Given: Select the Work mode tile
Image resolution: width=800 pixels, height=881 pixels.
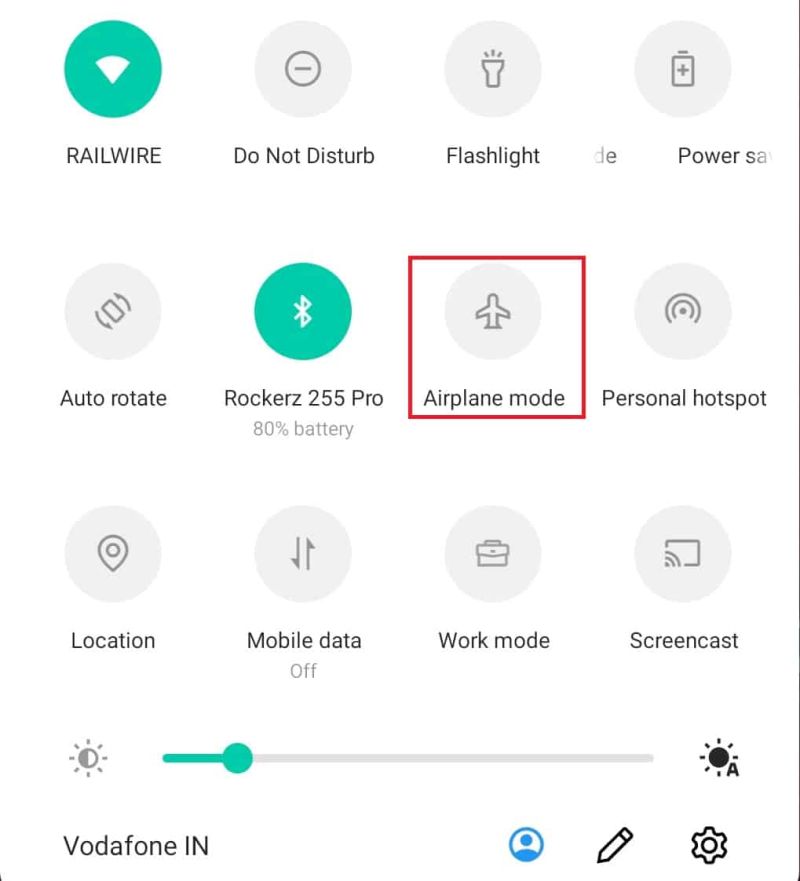Looking at the screenshot, I should [x=492, y=554].
